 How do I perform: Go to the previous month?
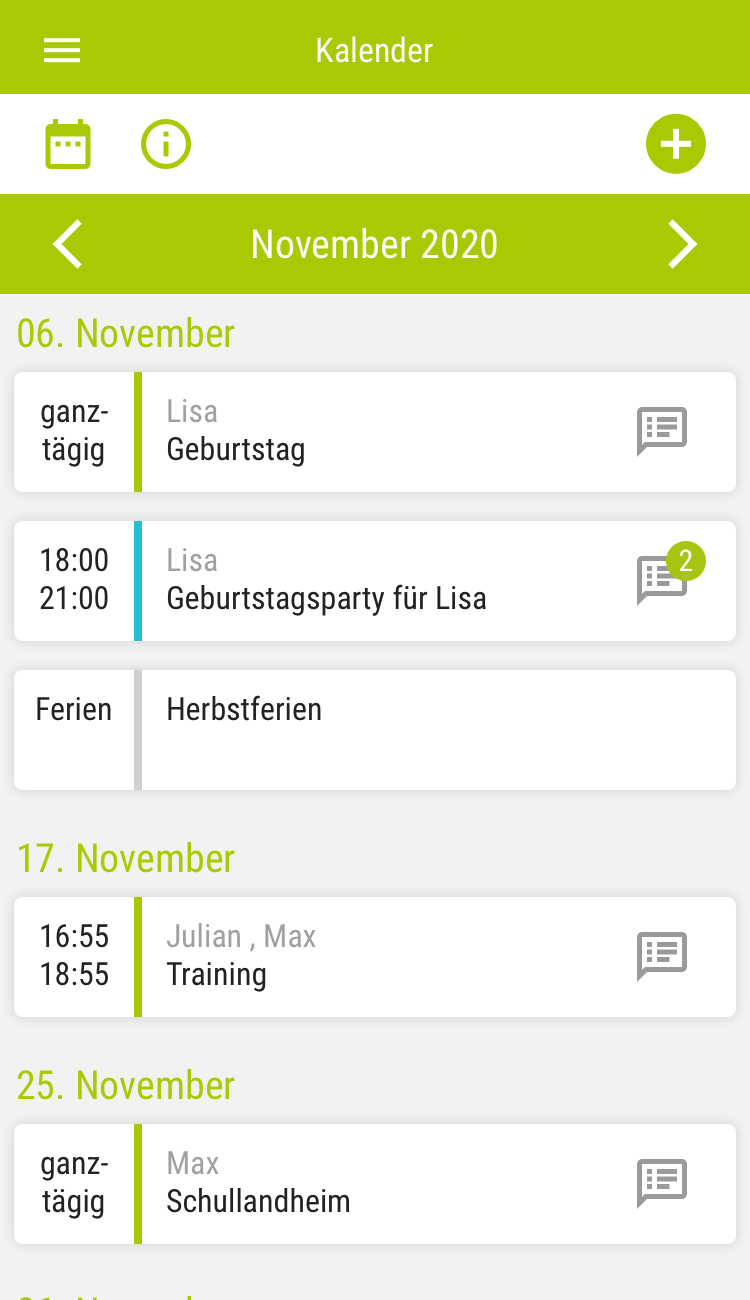point(68,244)
